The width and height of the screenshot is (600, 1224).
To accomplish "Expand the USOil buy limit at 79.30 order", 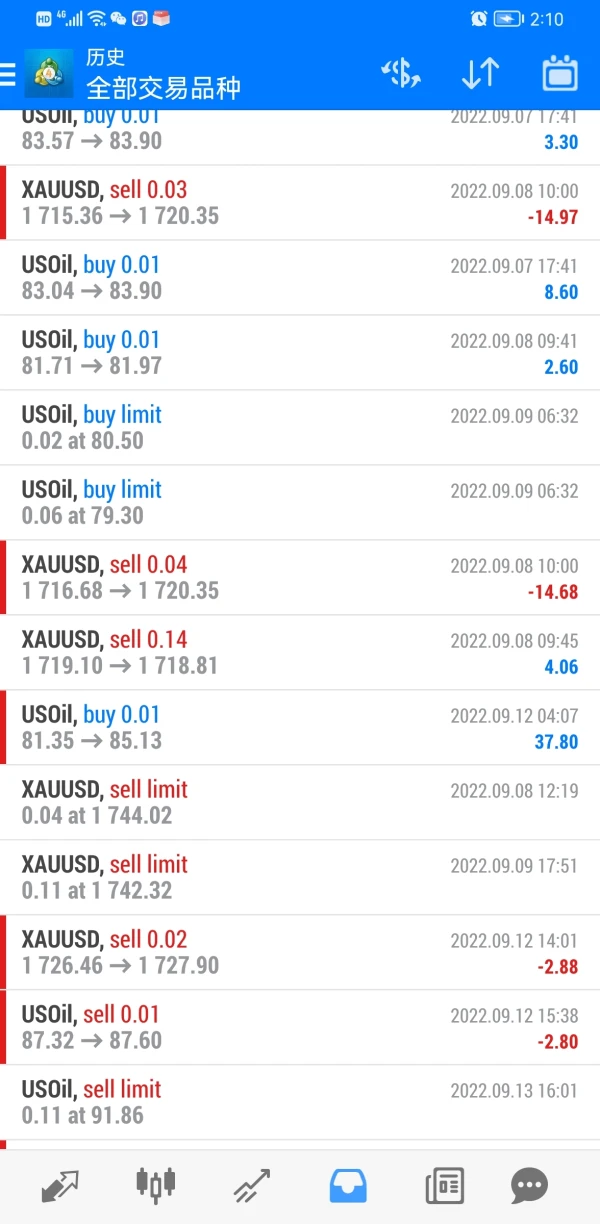I will pos(300,503).
